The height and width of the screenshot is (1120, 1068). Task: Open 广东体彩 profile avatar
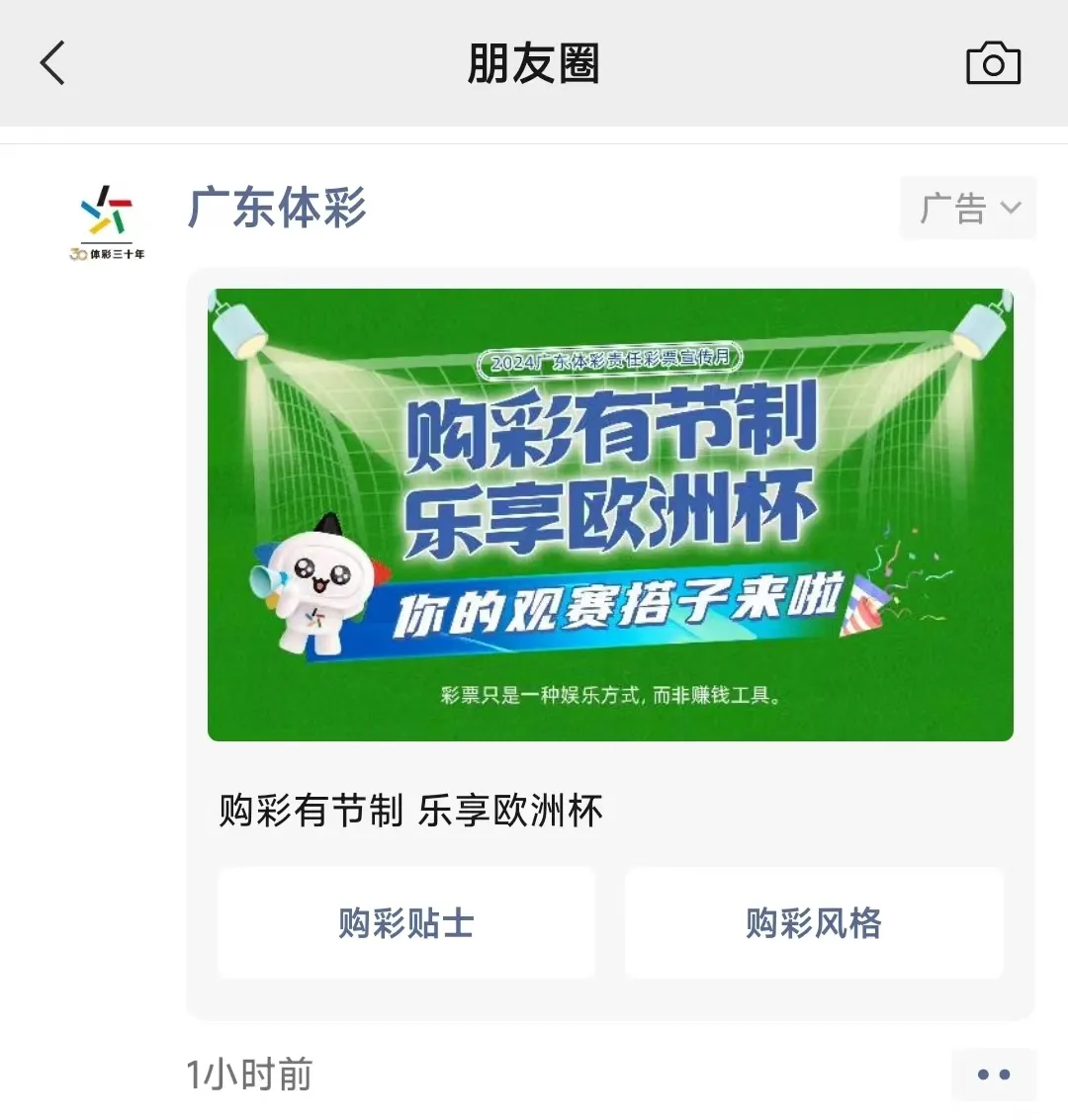[107, 221]
